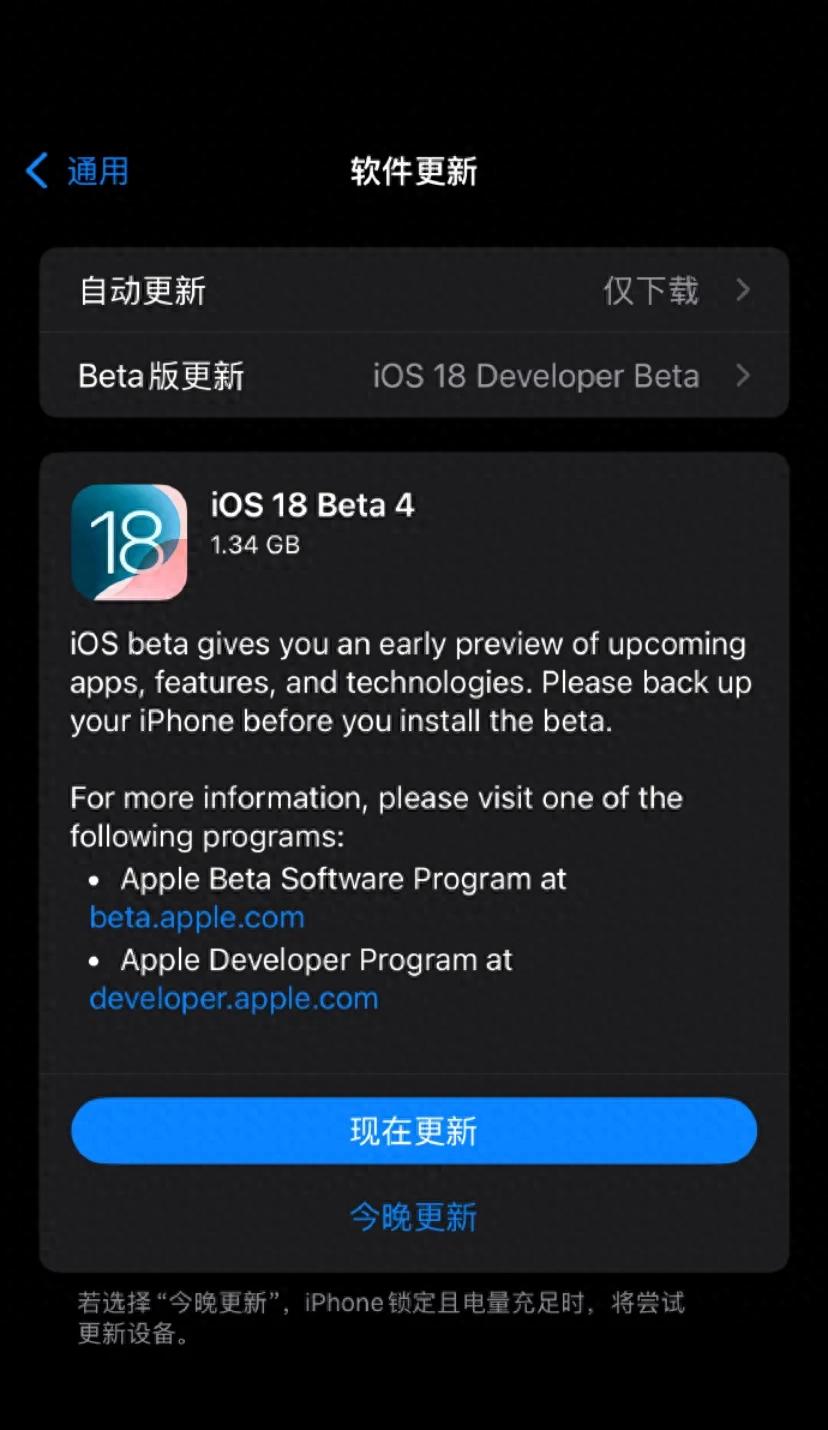828x1430 pixels.
Task: Open the Beta版更新 row
Action: tap(414, 376)
